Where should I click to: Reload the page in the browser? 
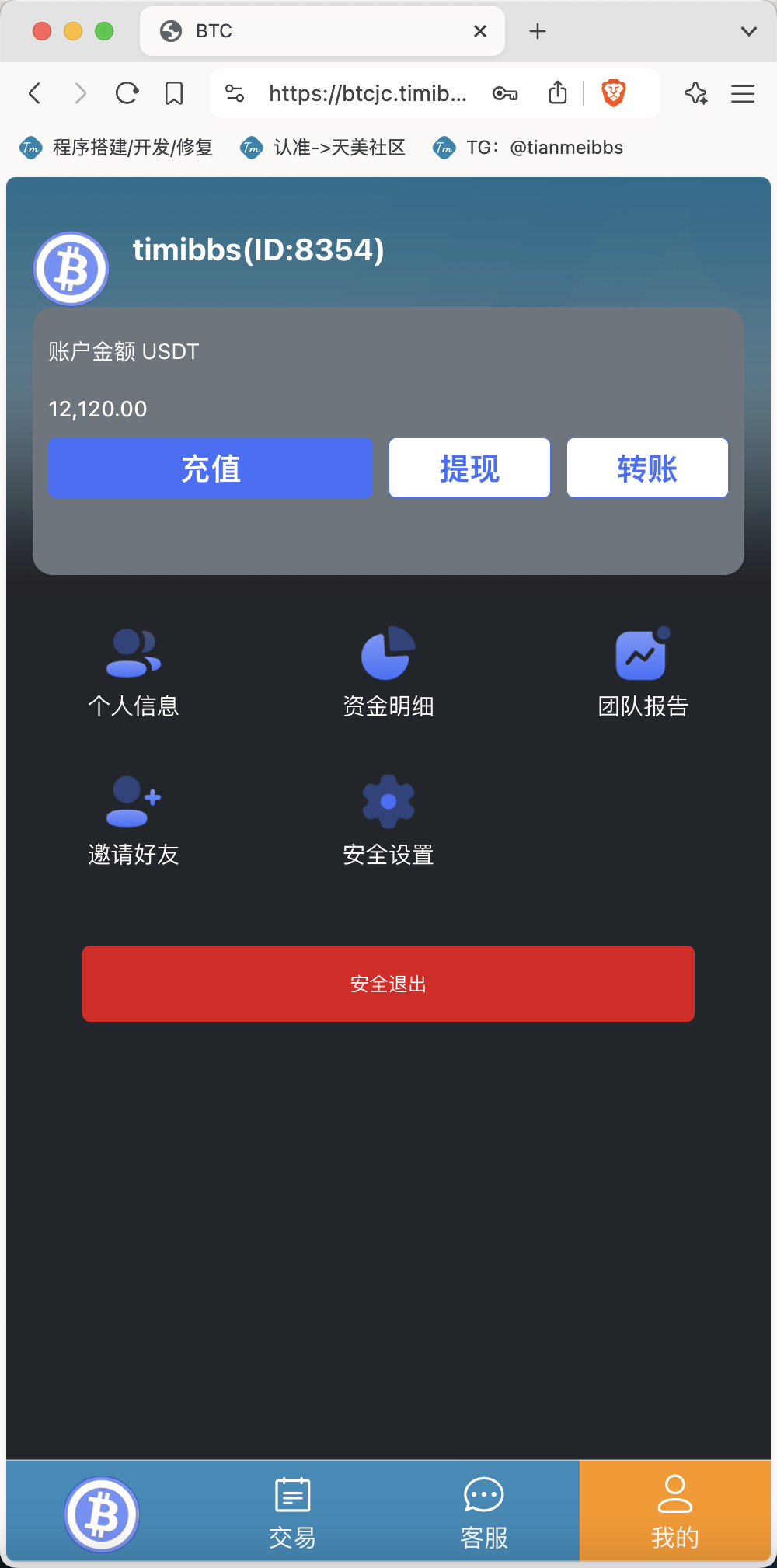(127, 94)
